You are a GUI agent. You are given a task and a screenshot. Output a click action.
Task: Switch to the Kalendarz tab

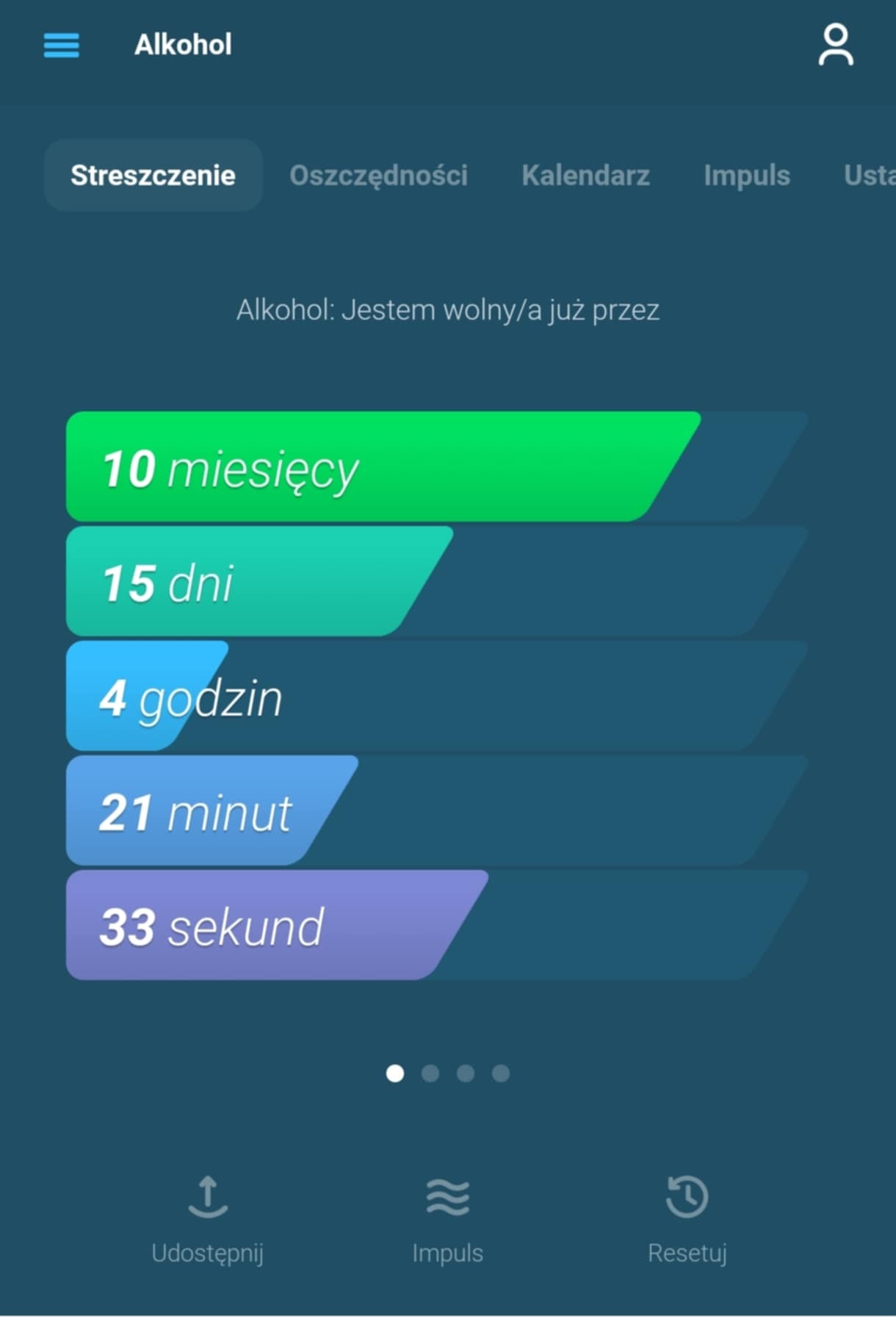click(585, 176)
